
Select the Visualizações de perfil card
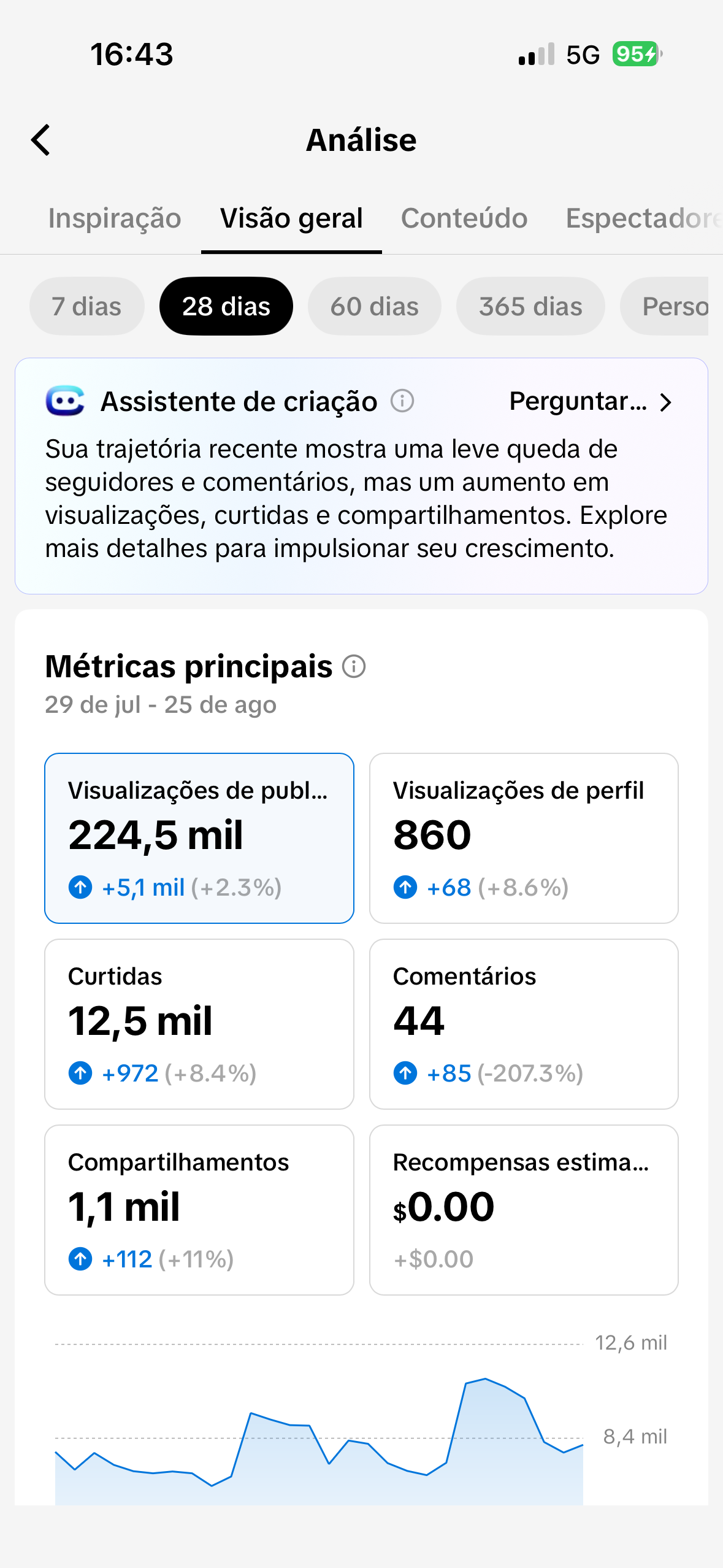[x=524, y=838]
